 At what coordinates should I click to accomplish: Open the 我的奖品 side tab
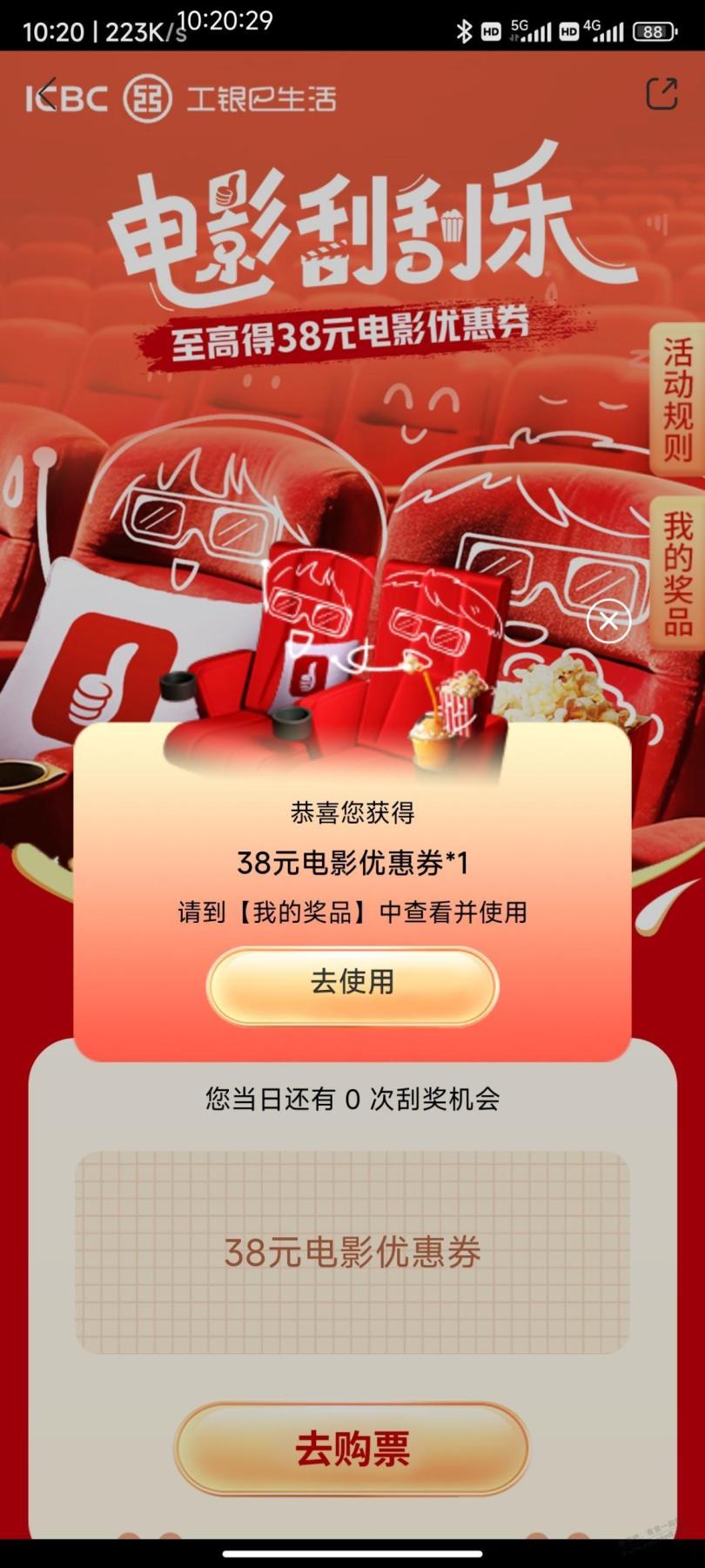[677, 573]
